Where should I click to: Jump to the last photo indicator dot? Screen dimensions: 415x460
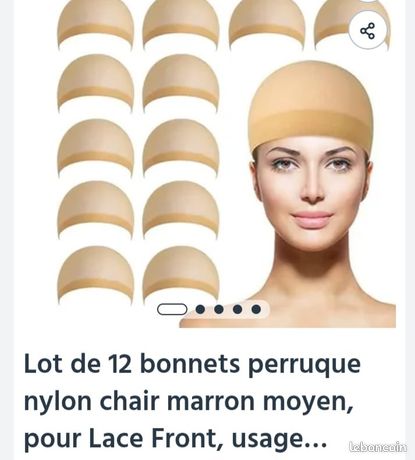point(256,309)
